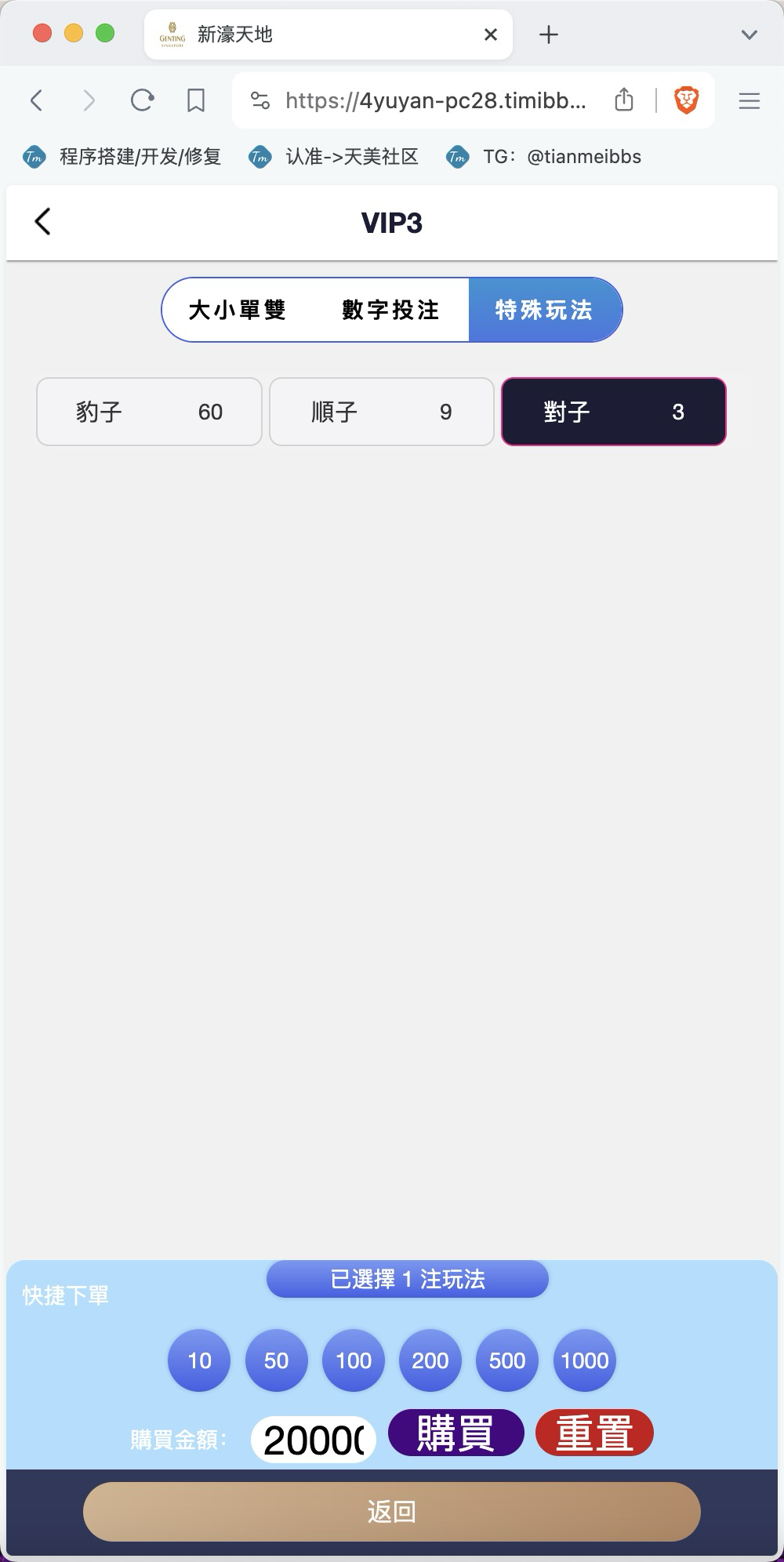Pick the 1000 quick amount chip
Screen dimensions: 784x1562
click(585, 1360)
